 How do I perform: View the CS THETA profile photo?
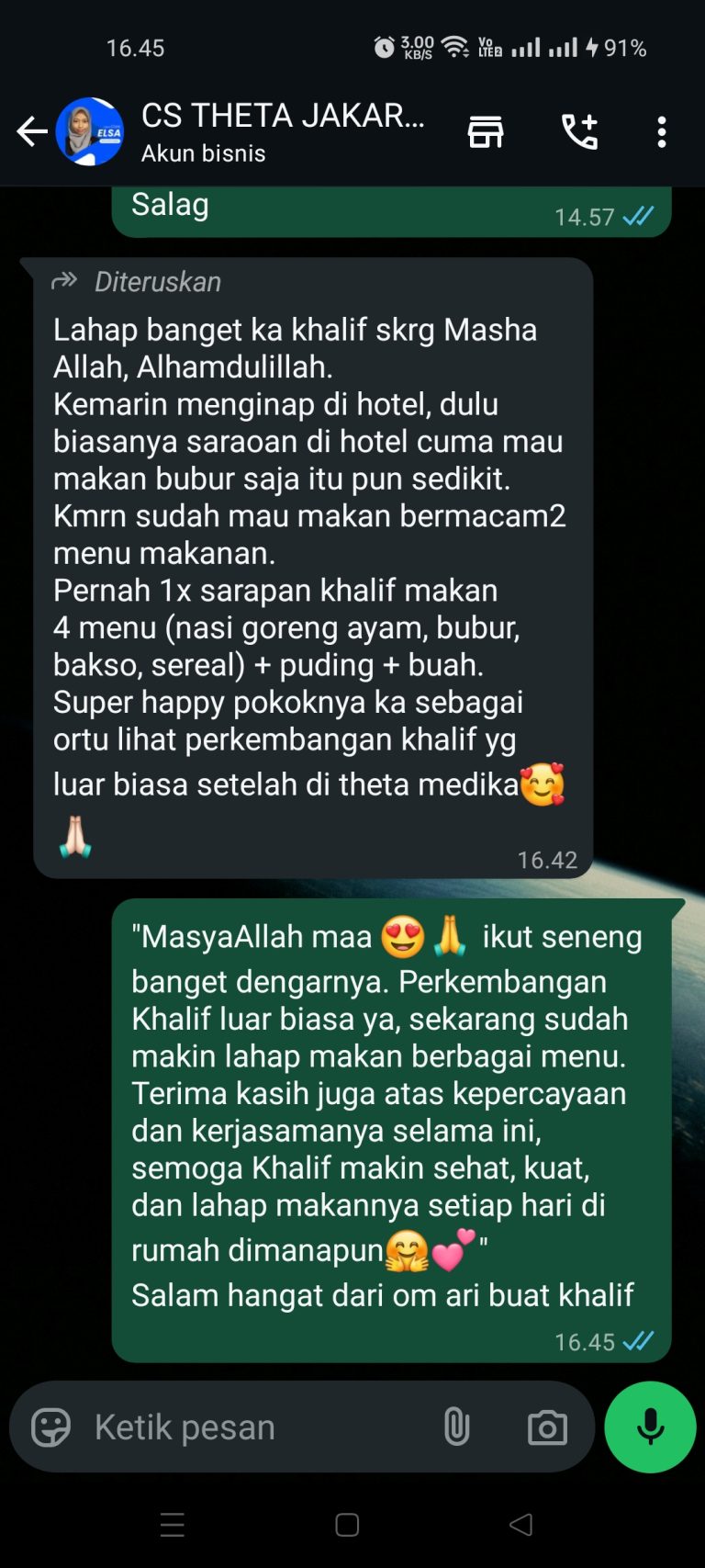point(90,132)
